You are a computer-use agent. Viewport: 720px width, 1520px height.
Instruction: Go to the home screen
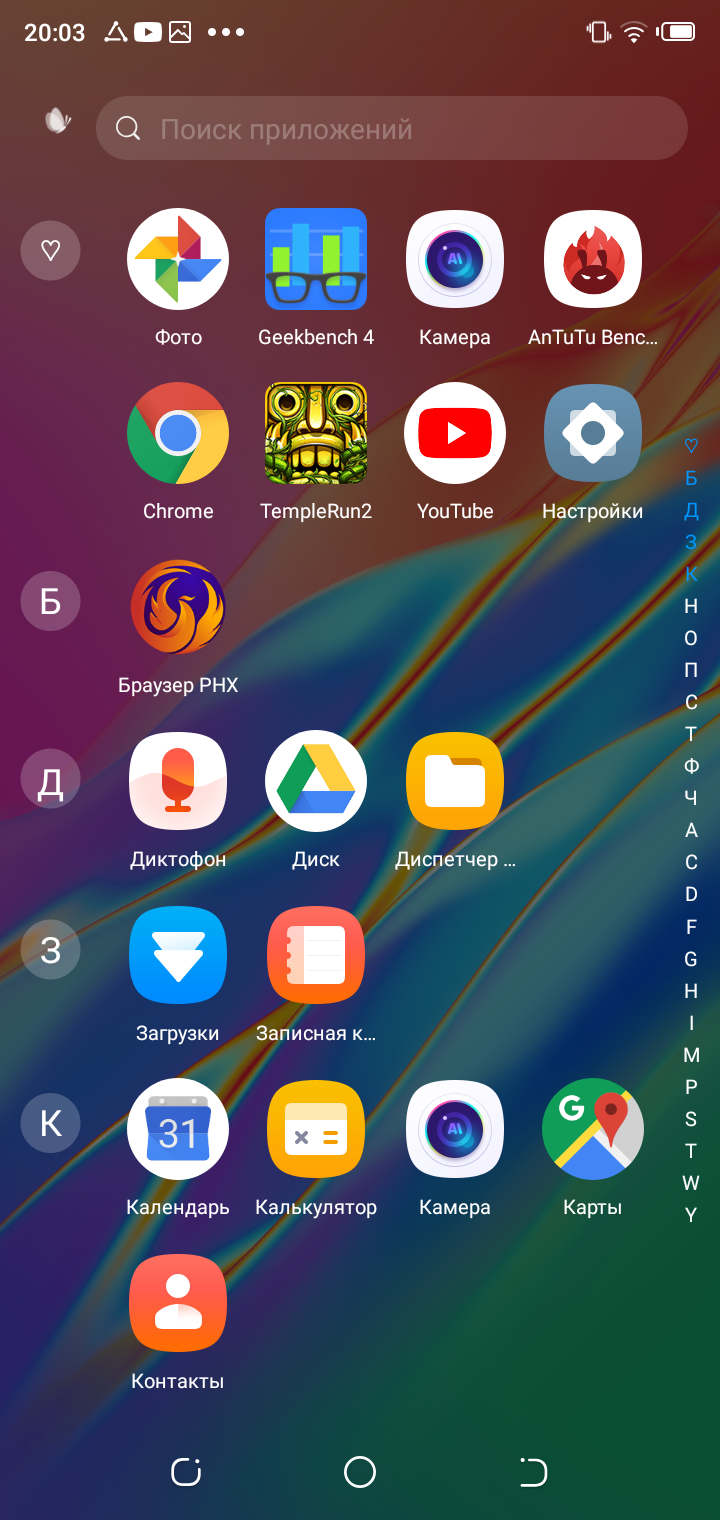360,1472
